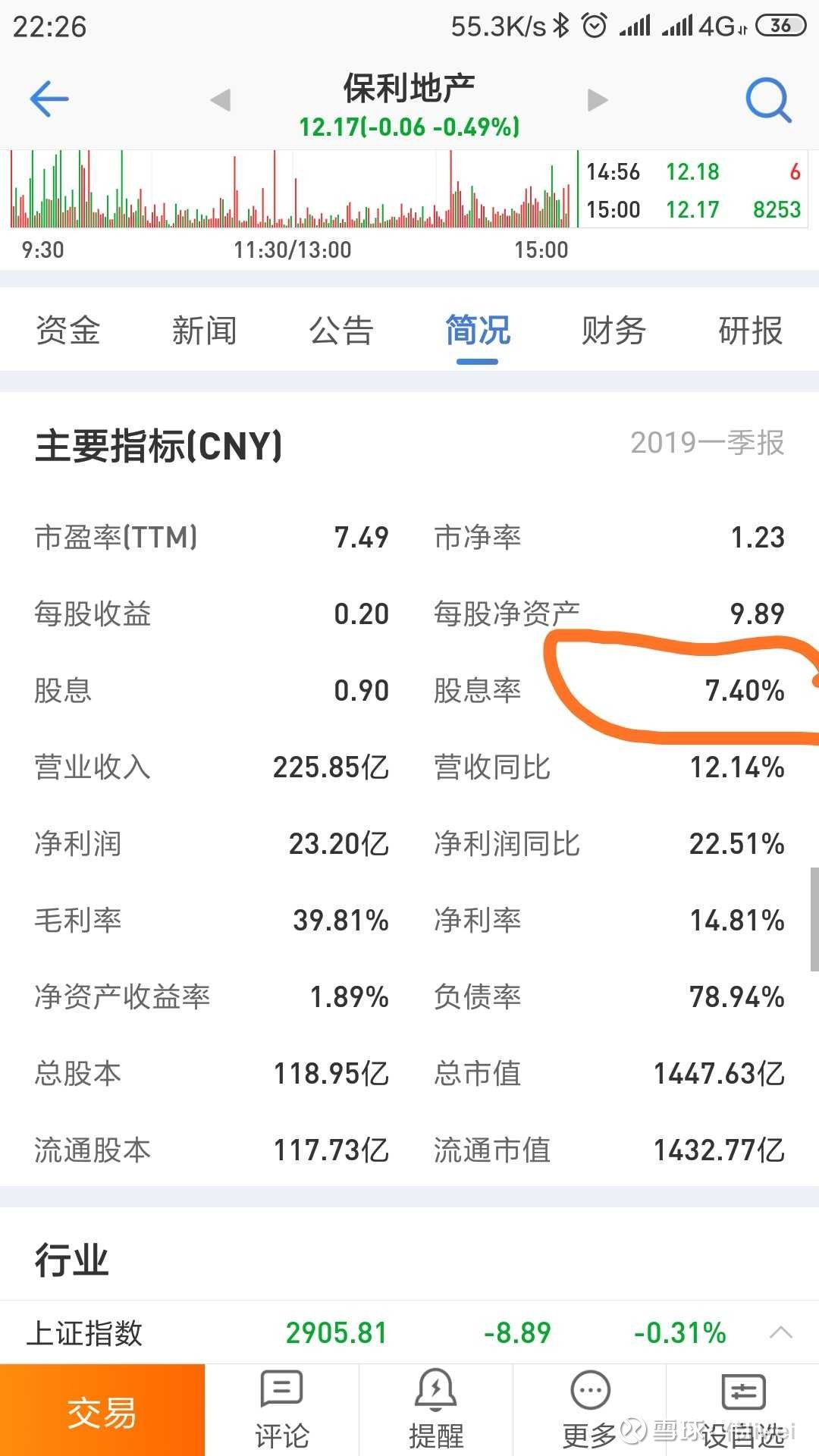The image size is (819, 1456).
Task: Open the 研报 tab
Action: click(750, 331)
